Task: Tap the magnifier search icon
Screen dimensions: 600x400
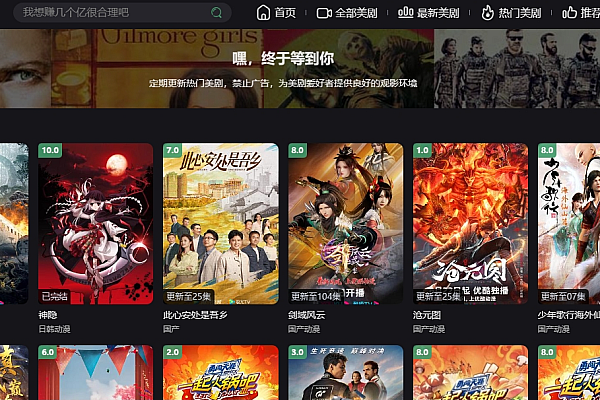Action: (x=217, y=13)
